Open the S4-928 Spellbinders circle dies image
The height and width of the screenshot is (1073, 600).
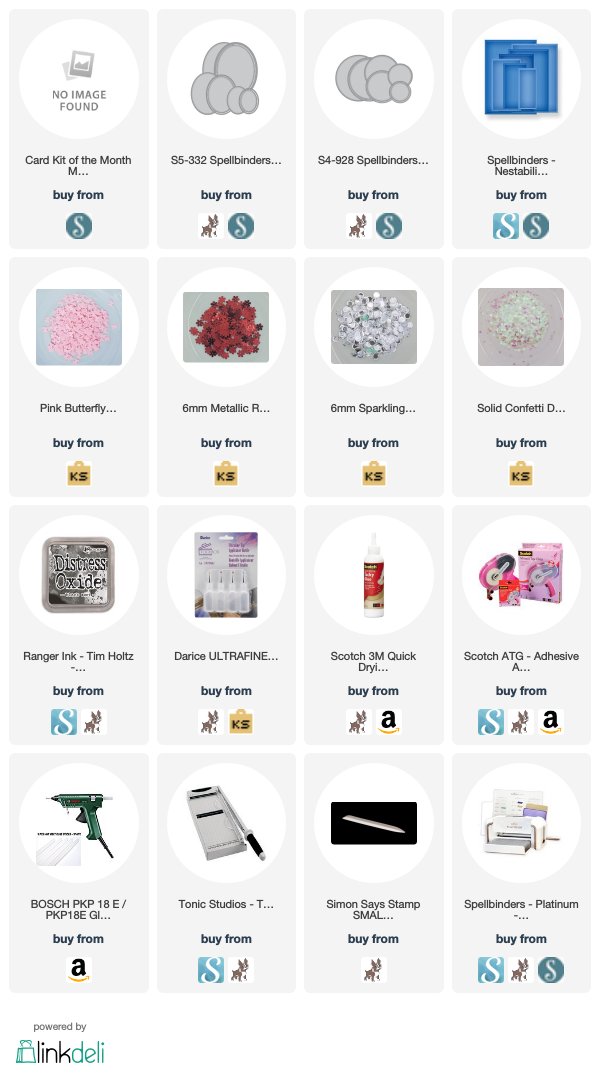pos(374,79)
